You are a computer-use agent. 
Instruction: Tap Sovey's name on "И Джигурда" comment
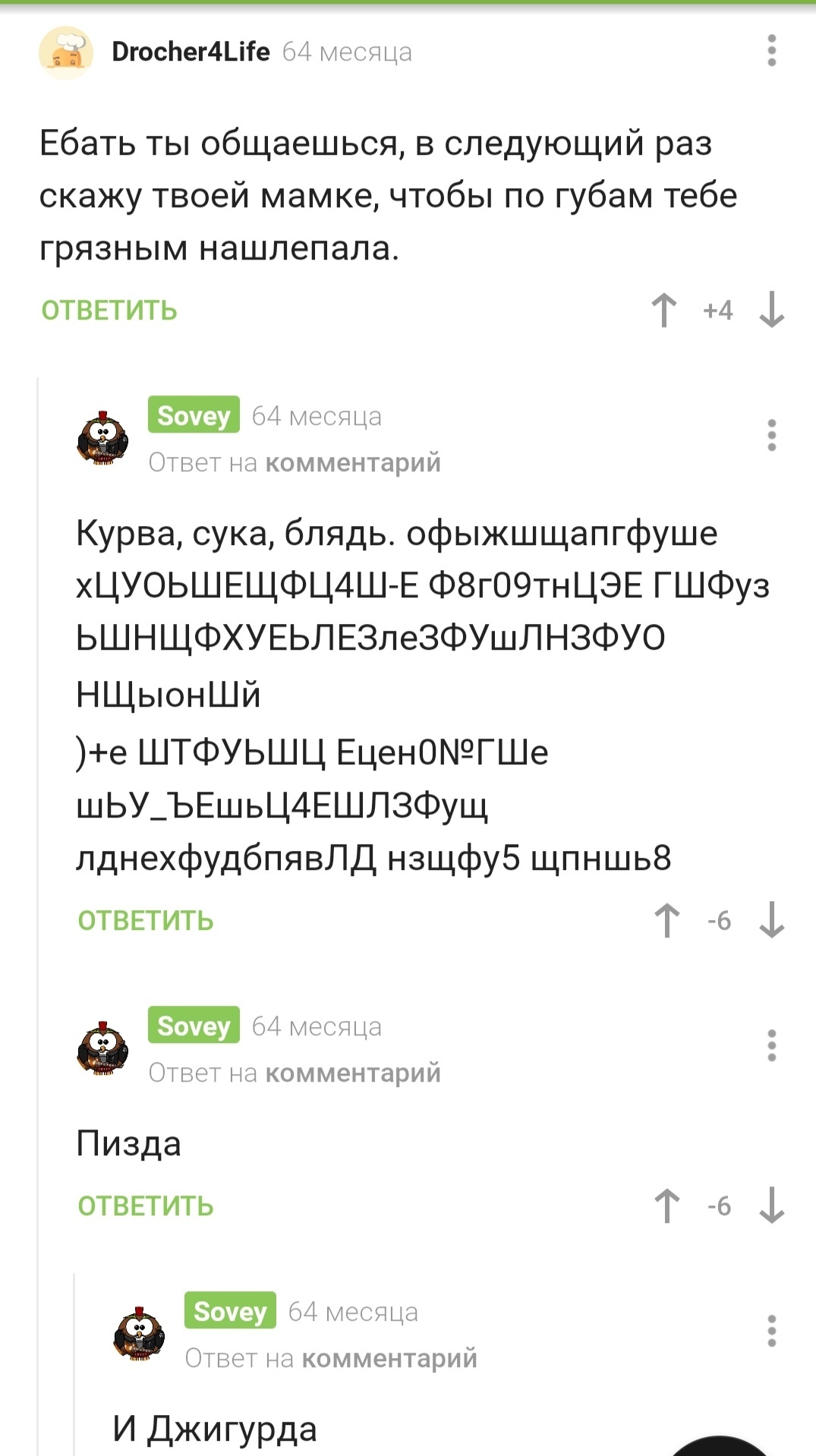230,1311
